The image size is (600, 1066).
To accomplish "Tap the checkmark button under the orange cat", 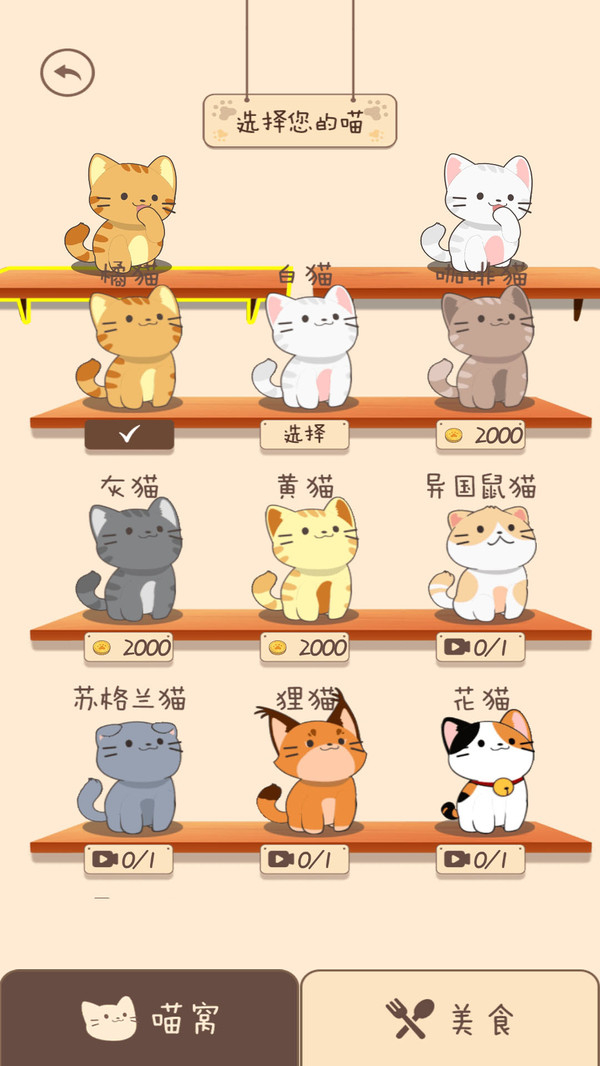I will coord(129,435).
